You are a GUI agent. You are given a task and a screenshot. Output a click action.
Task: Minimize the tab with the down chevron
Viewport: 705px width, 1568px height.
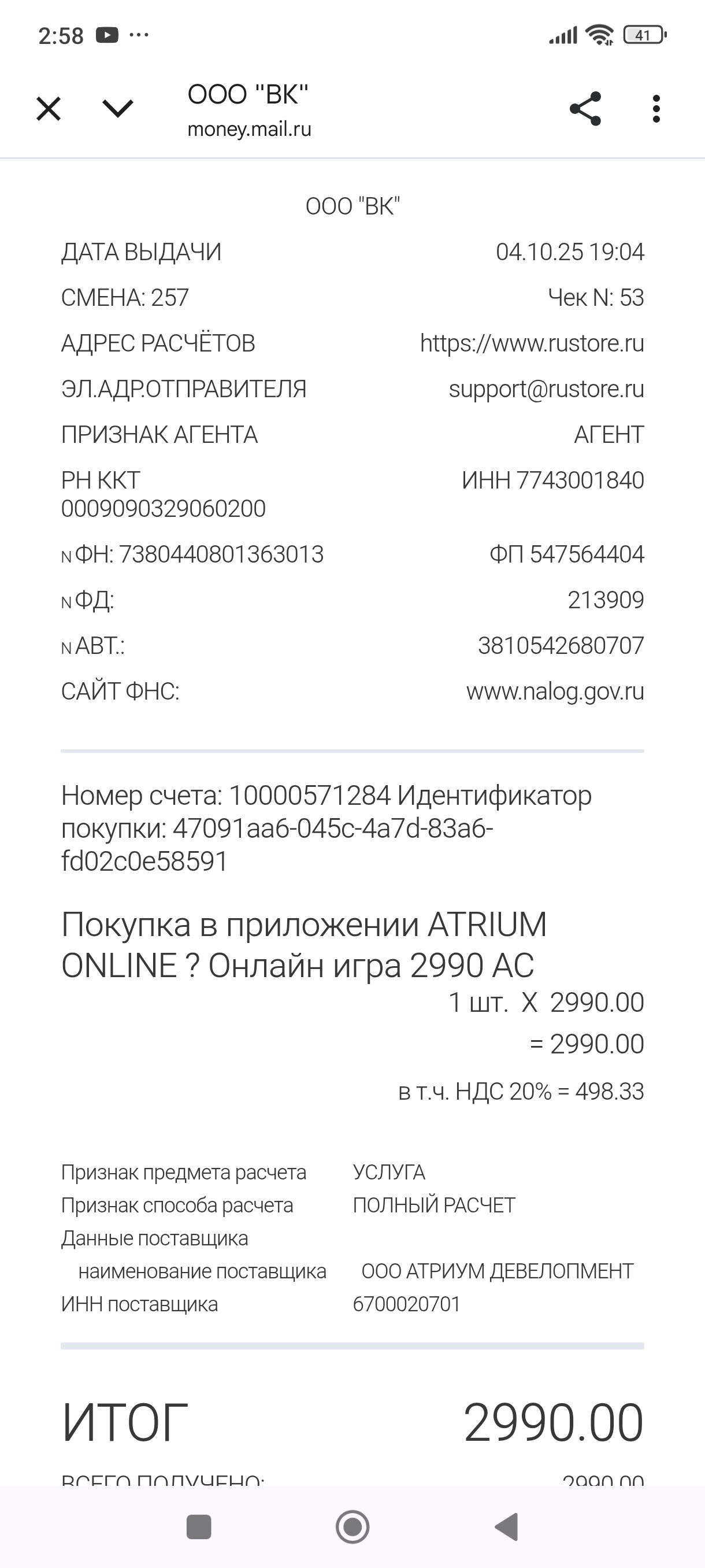coord(117,110)
